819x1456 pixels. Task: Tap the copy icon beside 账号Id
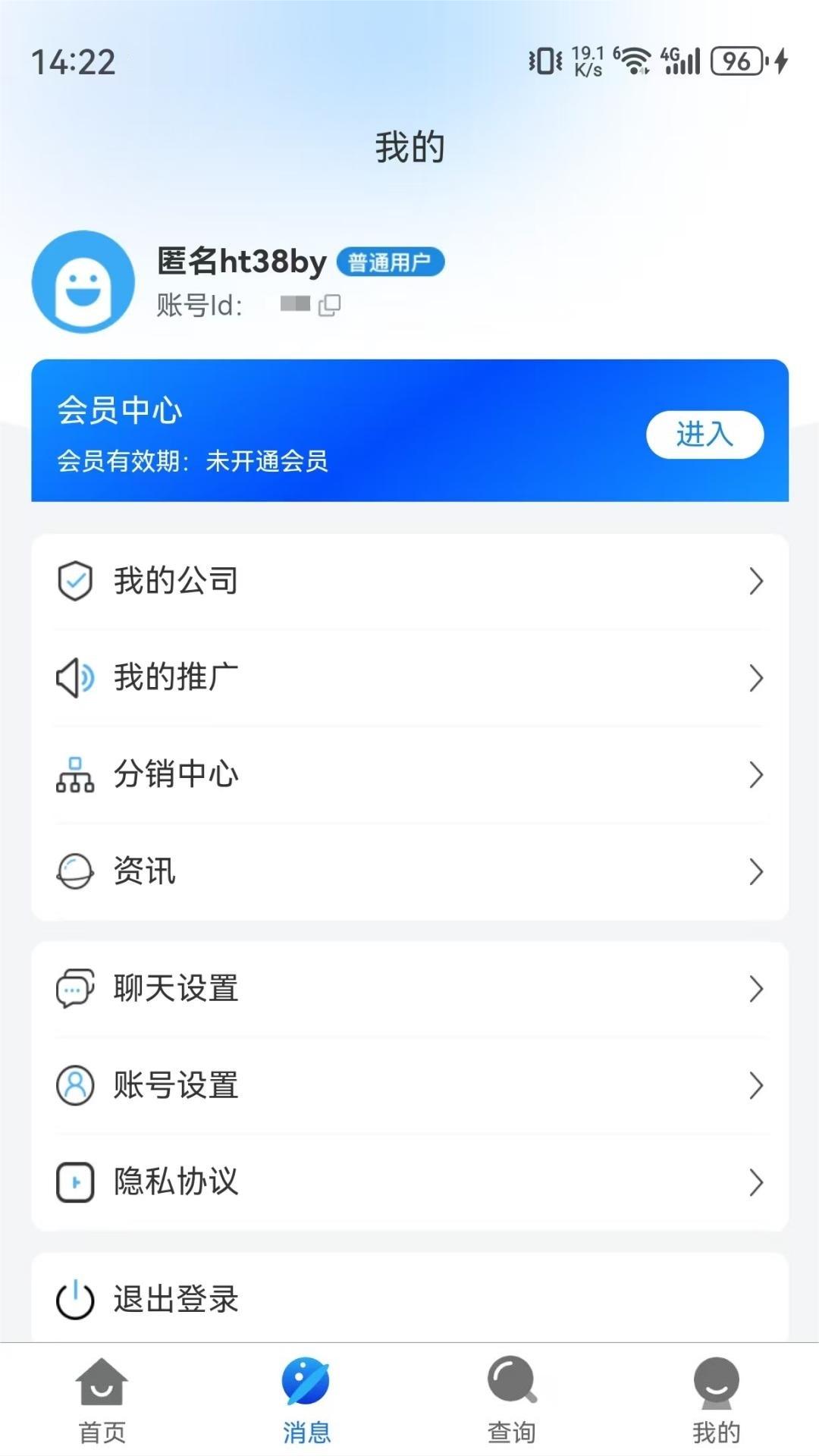329,303
